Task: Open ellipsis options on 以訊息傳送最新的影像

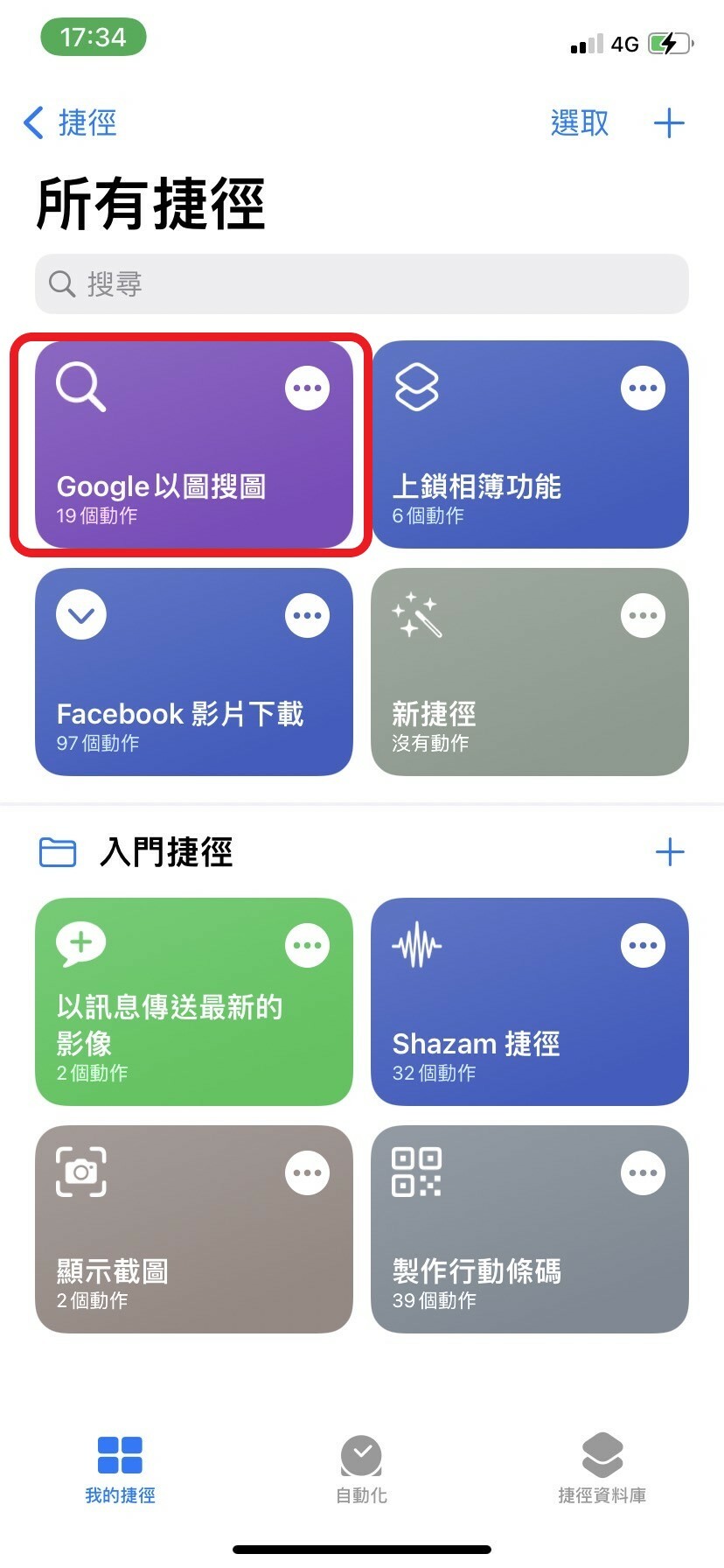Action: [308, 945]
